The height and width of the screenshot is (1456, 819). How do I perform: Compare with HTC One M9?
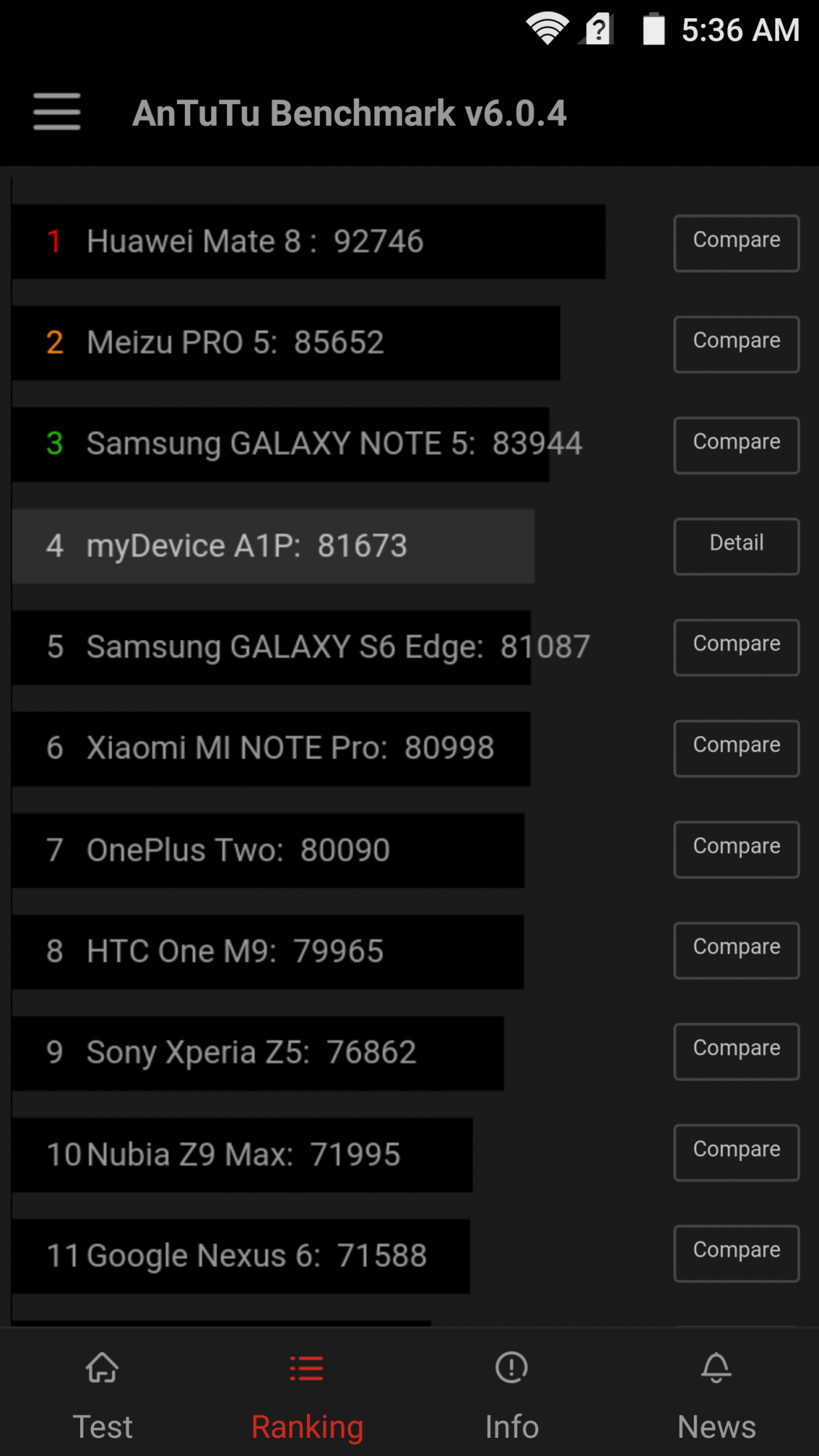[736, 951]
